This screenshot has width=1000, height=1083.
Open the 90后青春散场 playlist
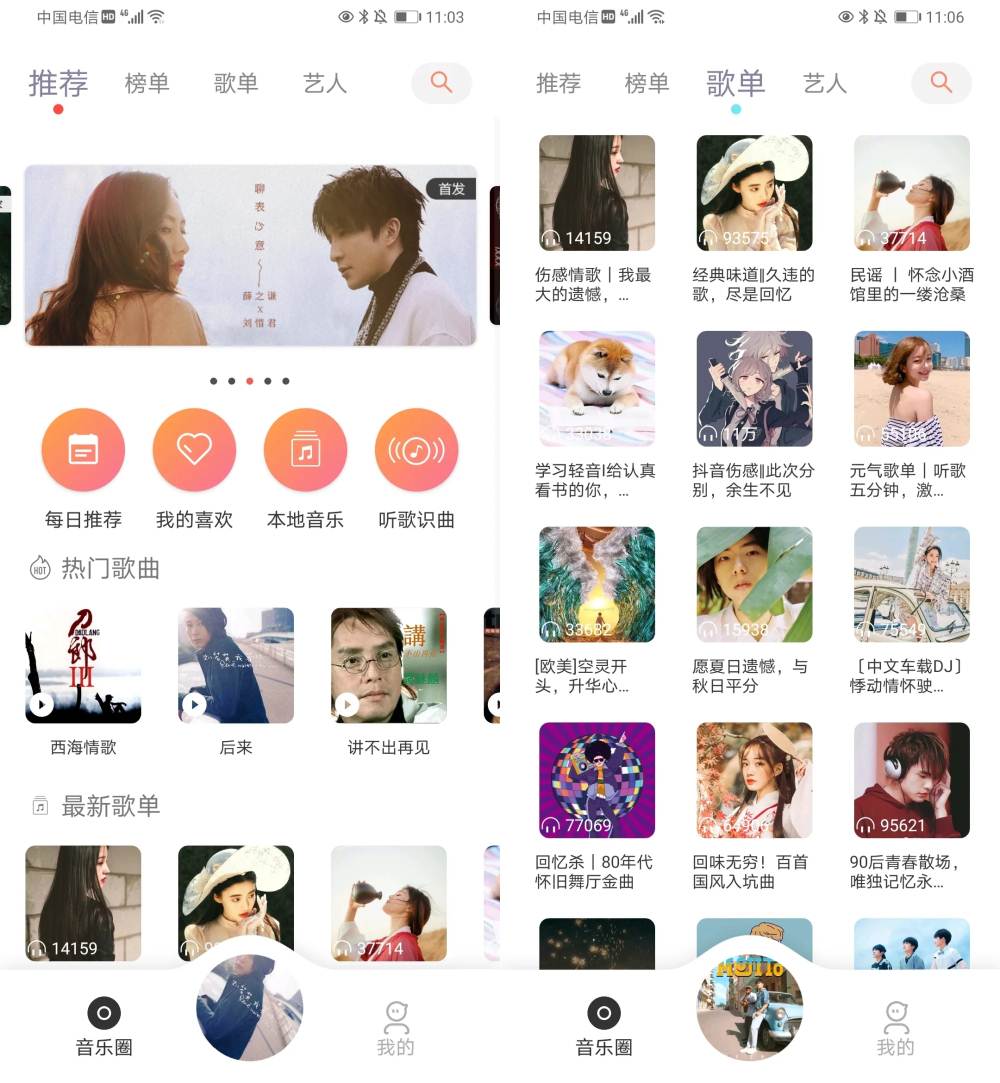[x=911, y=780]
